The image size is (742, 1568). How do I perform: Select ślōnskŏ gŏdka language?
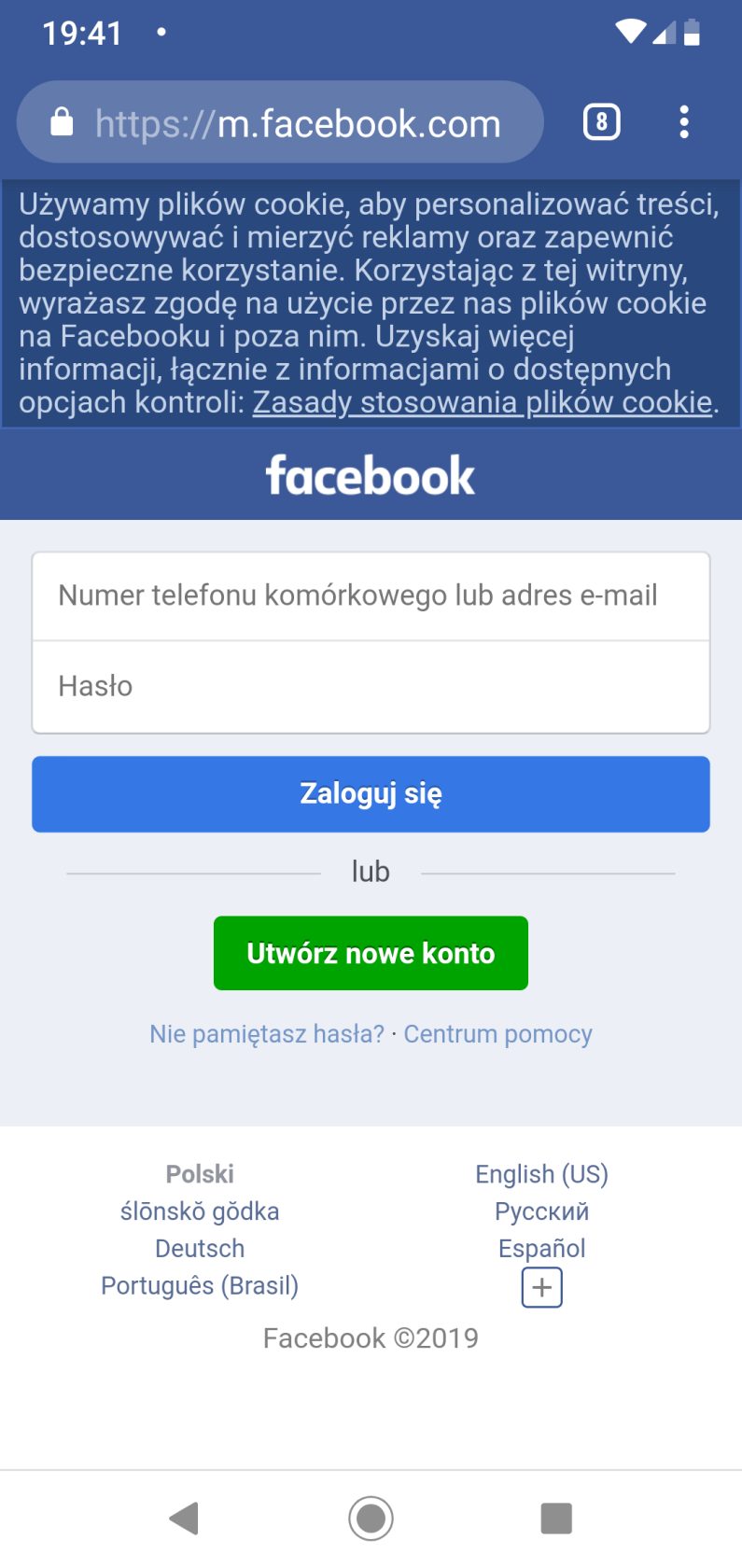[x=200, y=1211]
